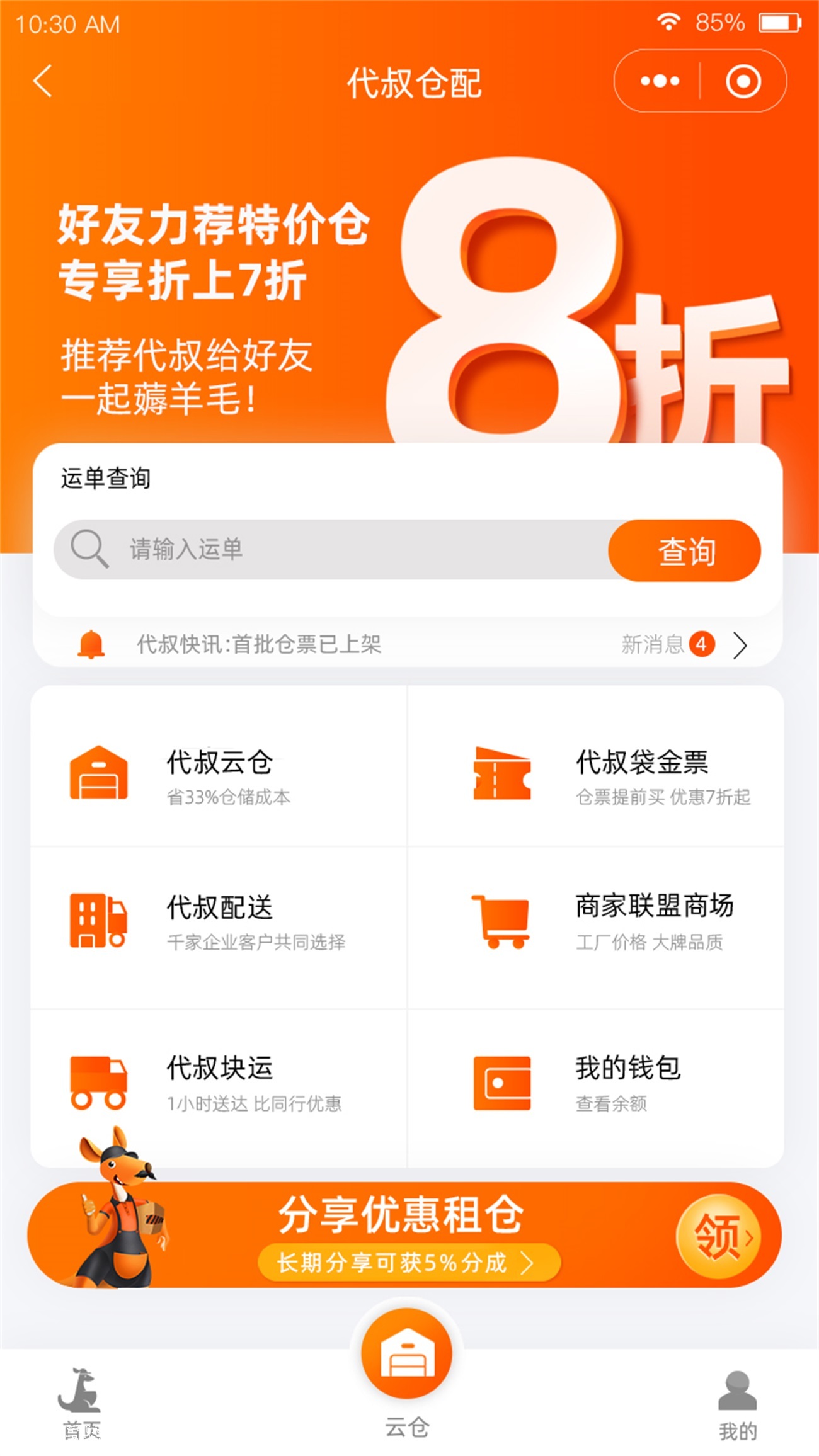Open 代叔块运 express shipping
The image size is (819, 1456).
click(219, 1082)
